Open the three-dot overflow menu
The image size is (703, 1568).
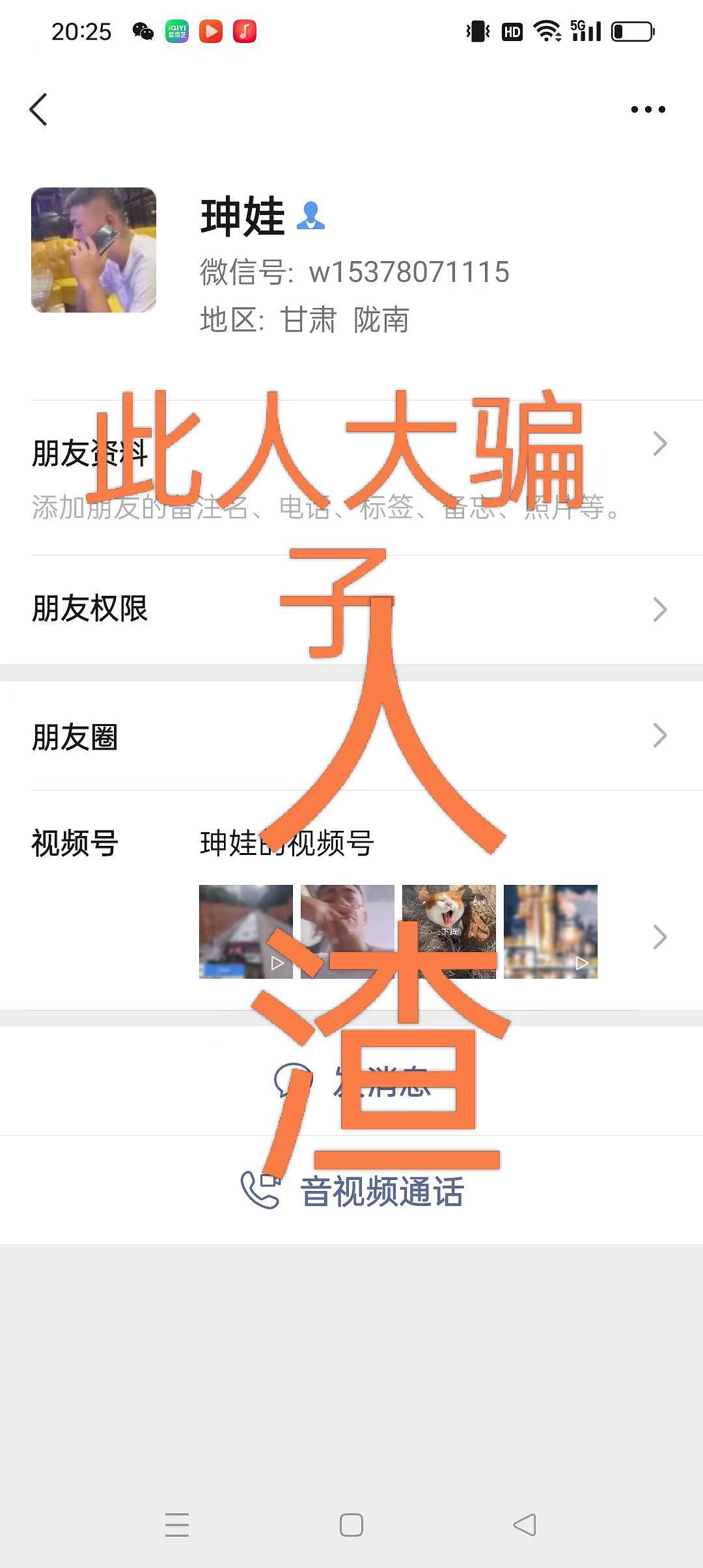tap(648, 109)
